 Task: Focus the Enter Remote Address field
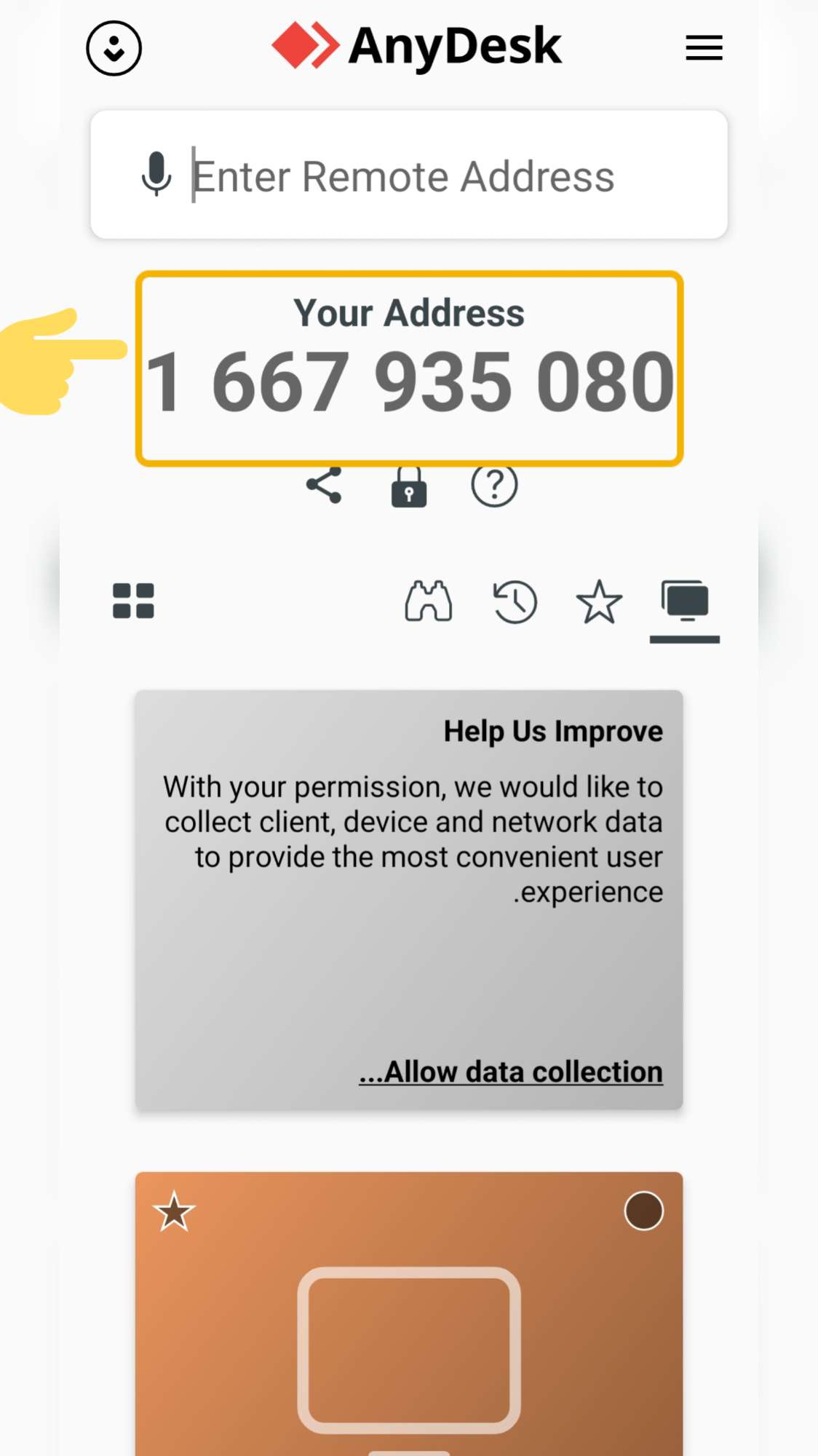(x=409, y=175)
